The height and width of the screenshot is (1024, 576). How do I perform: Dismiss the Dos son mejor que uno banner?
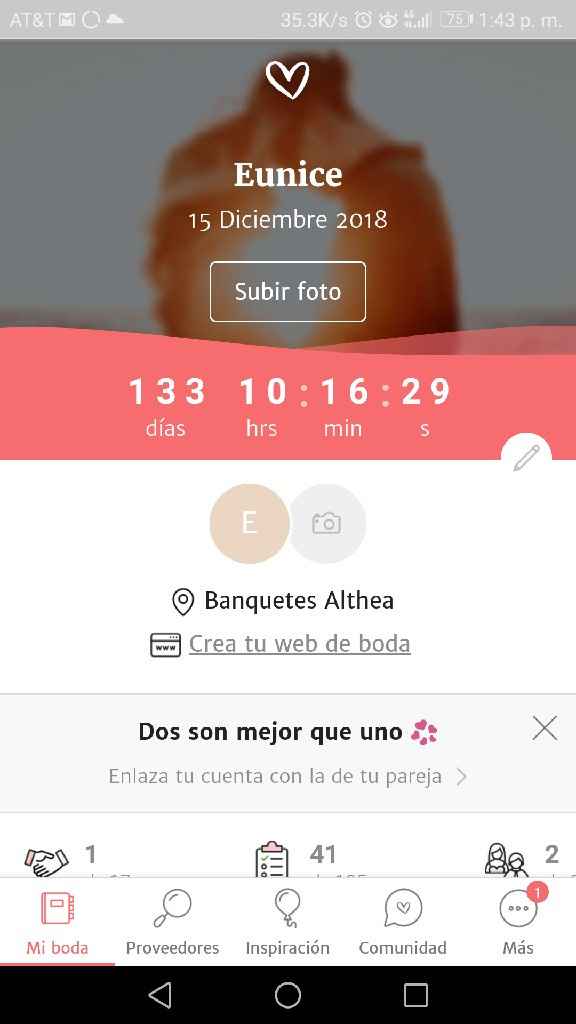click(x=544, y=728)
